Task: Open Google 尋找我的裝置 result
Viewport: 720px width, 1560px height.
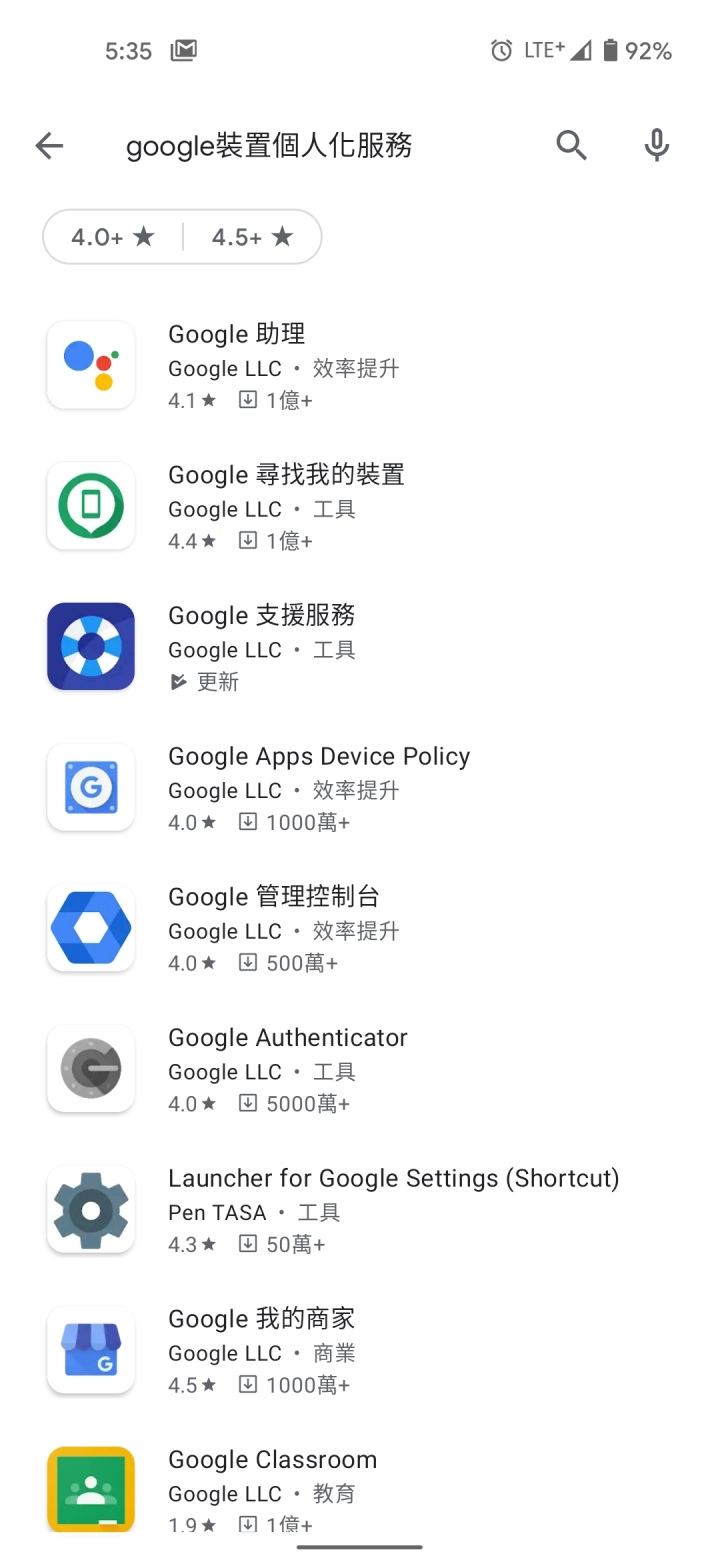Action: [x=360, y=506]
